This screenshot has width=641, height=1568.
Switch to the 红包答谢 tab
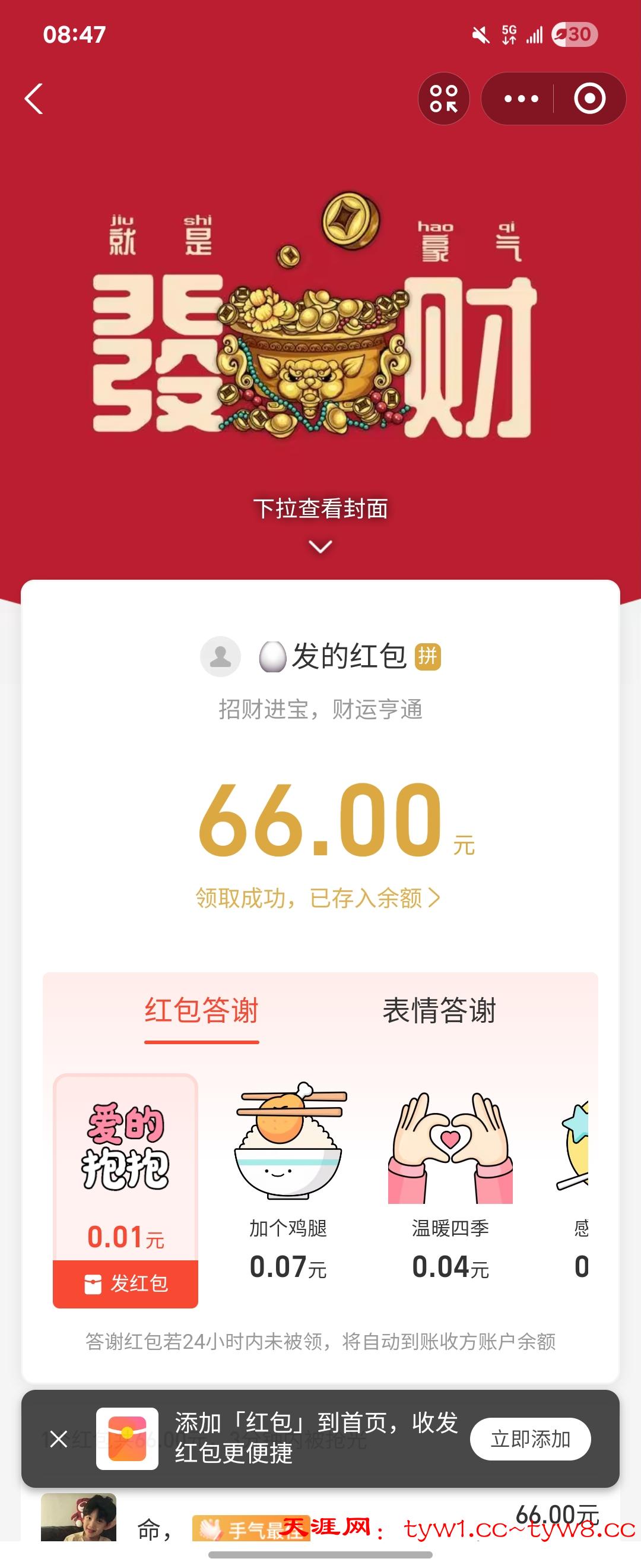201,1011
